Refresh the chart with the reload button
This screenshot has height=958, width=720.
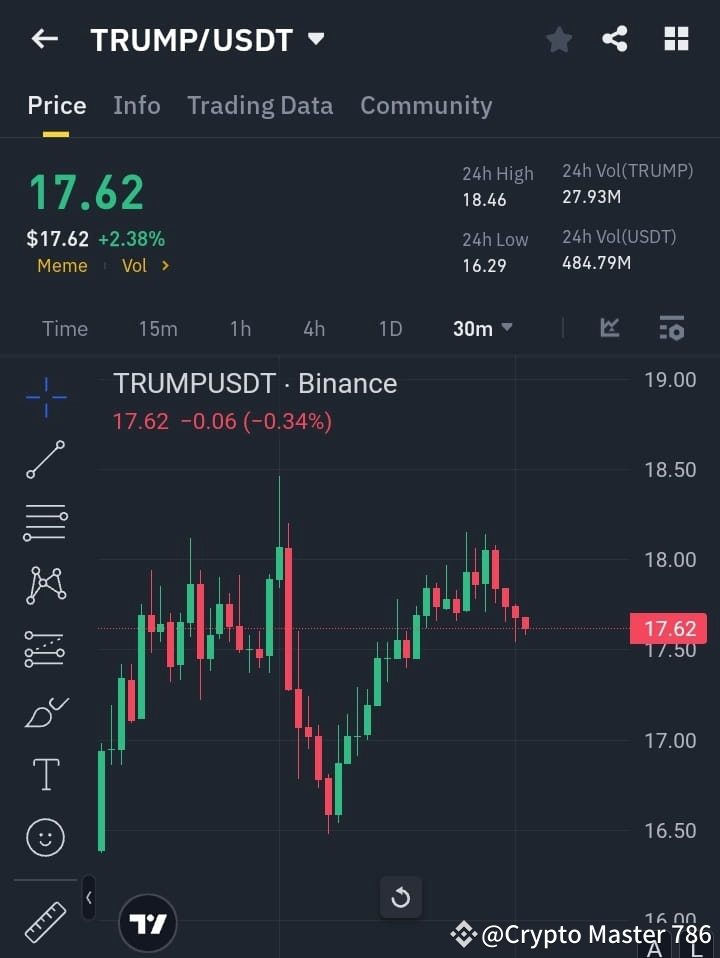tap(401, 897)
